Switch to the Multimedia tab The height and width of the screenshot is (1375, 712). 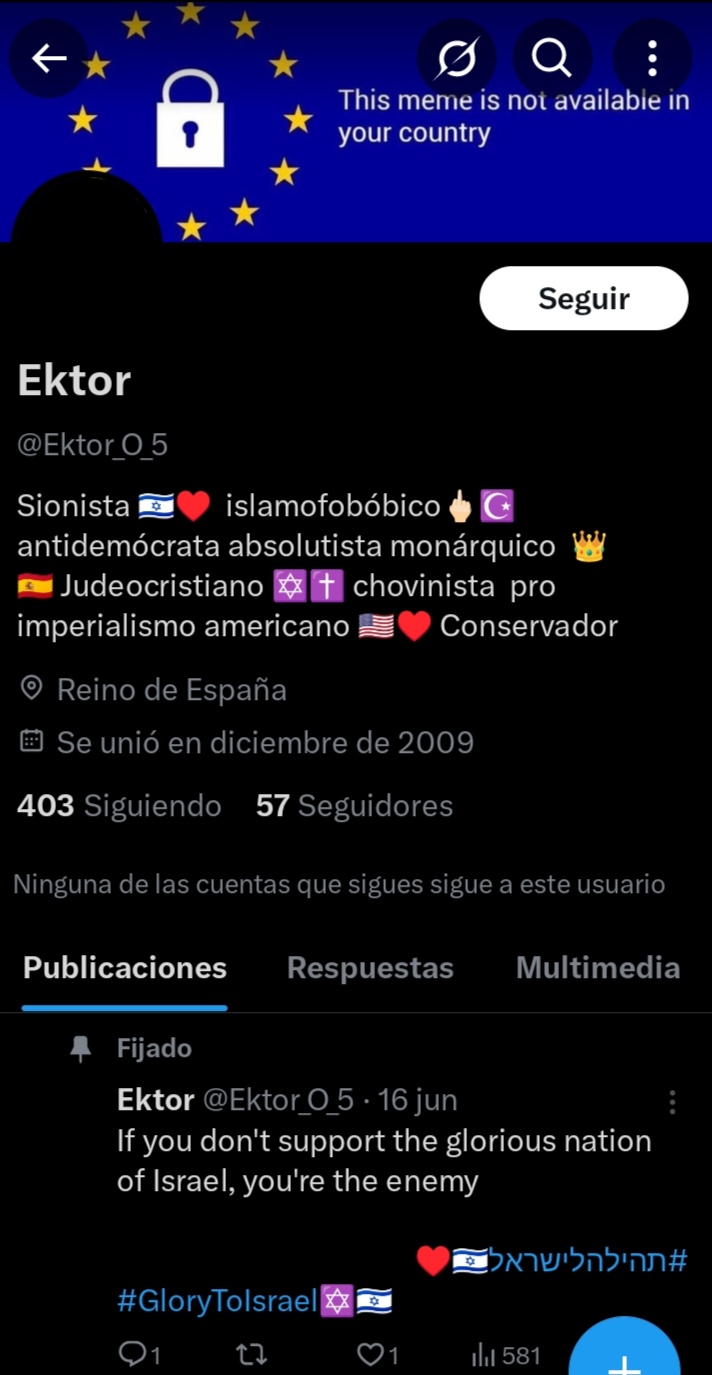coord(597,967)
